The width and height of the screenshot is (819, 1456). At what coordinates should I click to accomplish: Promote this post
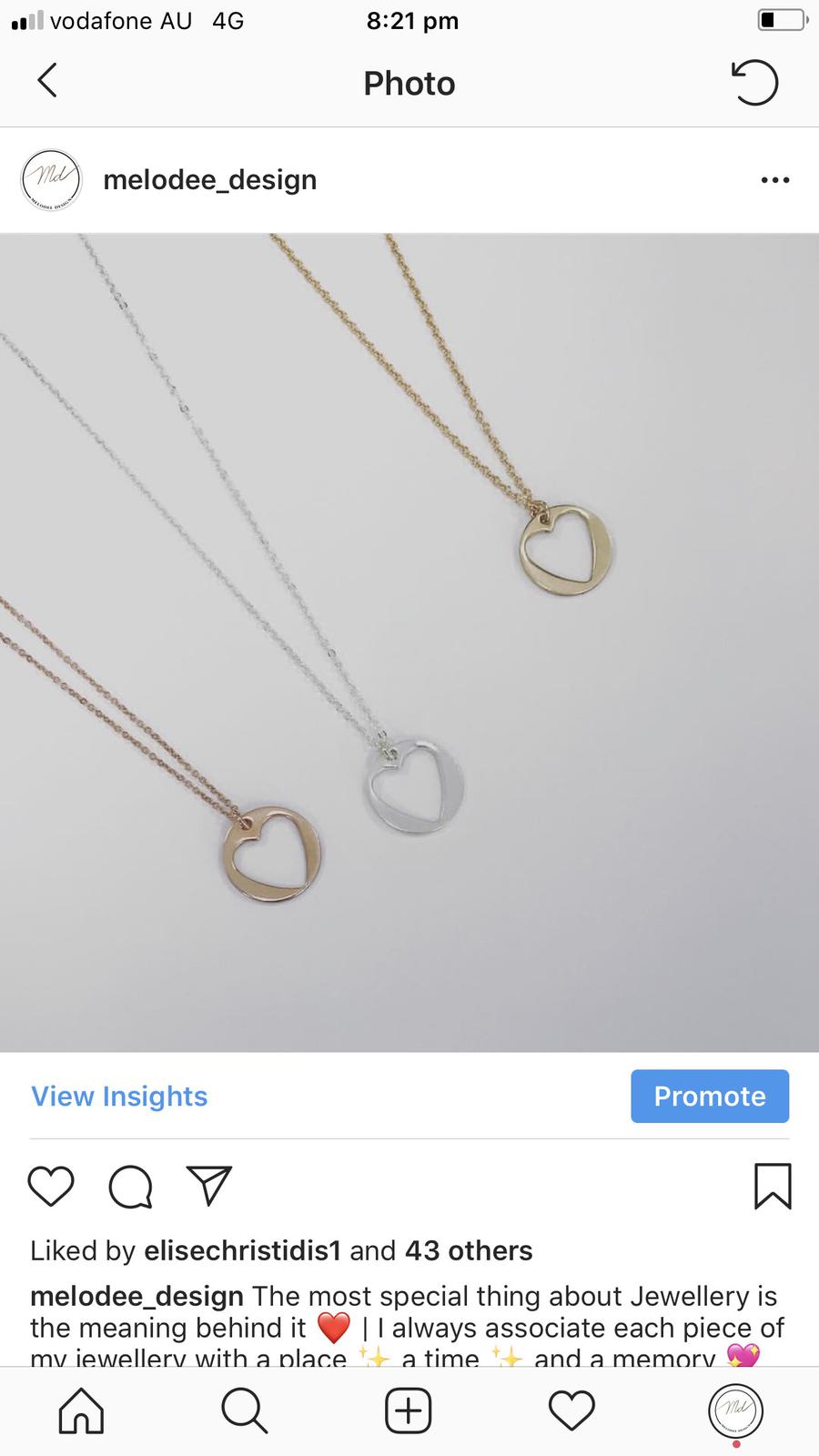tap(709, 1097)
